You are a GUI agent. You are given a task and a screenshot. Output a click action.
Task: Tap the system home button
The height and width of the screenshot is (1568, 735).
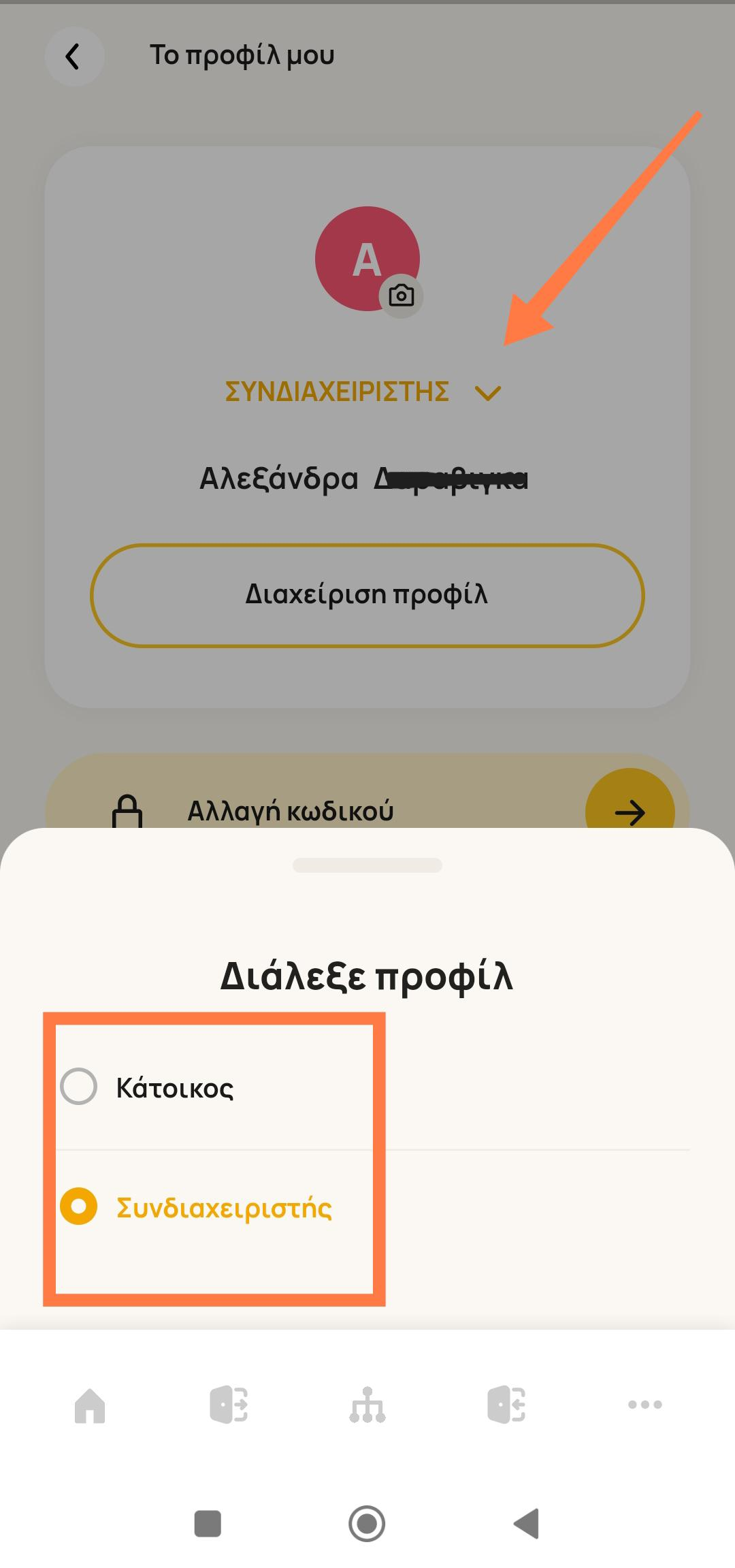pos(367,1524)
